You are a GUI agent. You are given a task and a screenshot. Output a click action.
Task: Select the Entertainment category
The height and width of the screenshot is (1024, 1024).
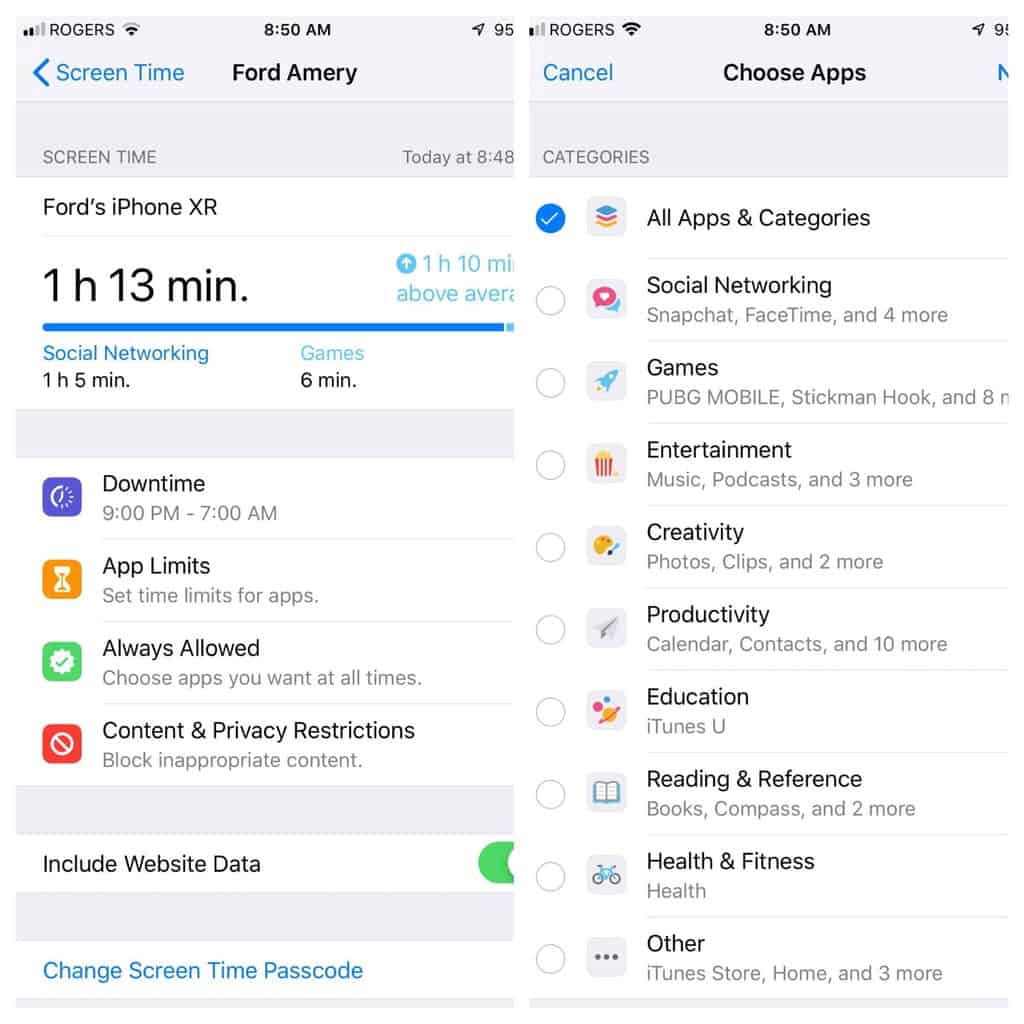click(551, 464)
